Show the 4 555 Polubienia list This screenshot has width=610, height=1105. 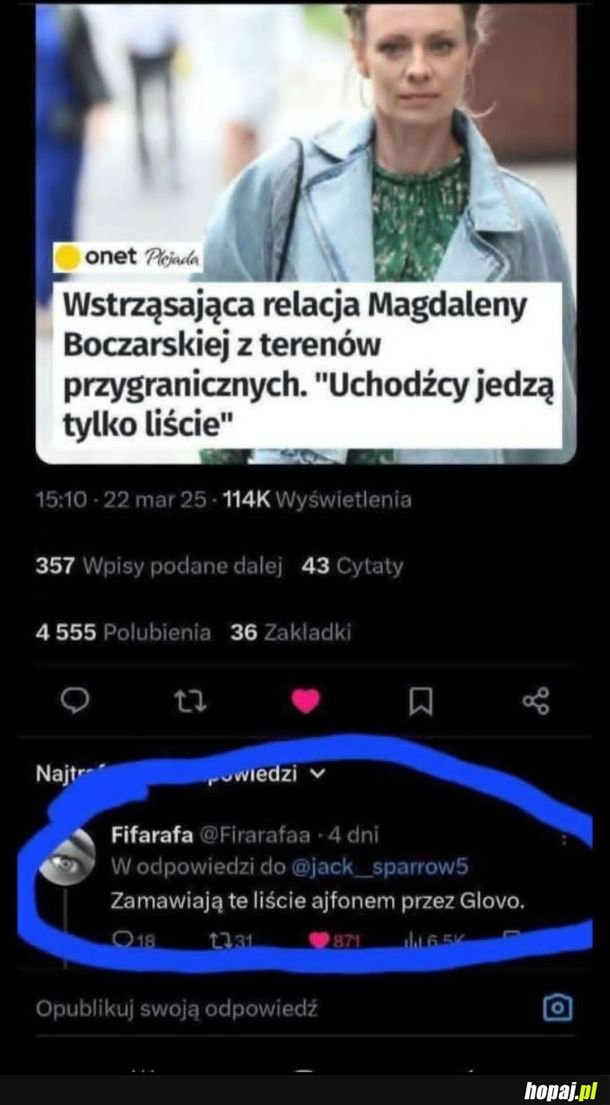pos(123,632)
